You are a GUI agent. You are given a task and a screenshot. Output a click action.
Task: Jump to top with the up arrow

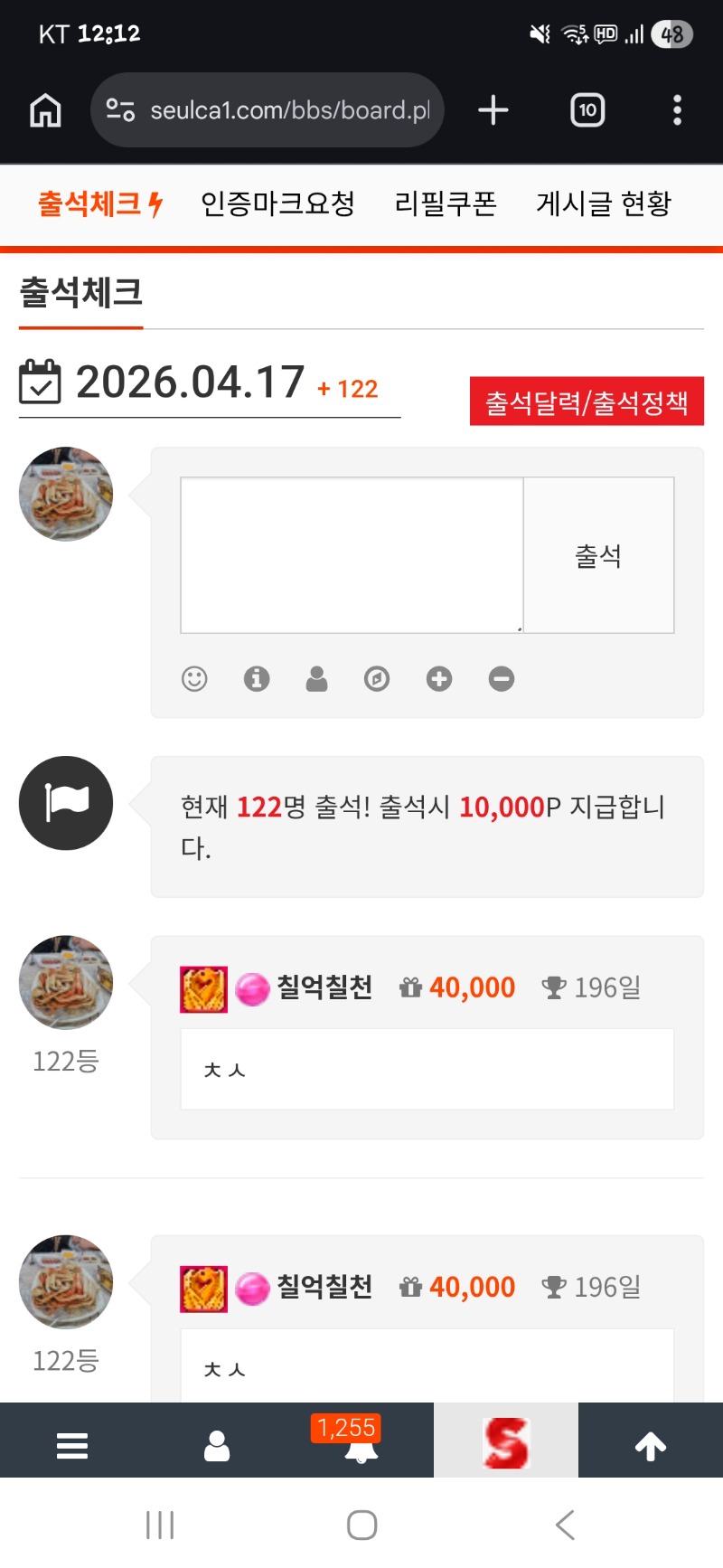click(651, 1445)
